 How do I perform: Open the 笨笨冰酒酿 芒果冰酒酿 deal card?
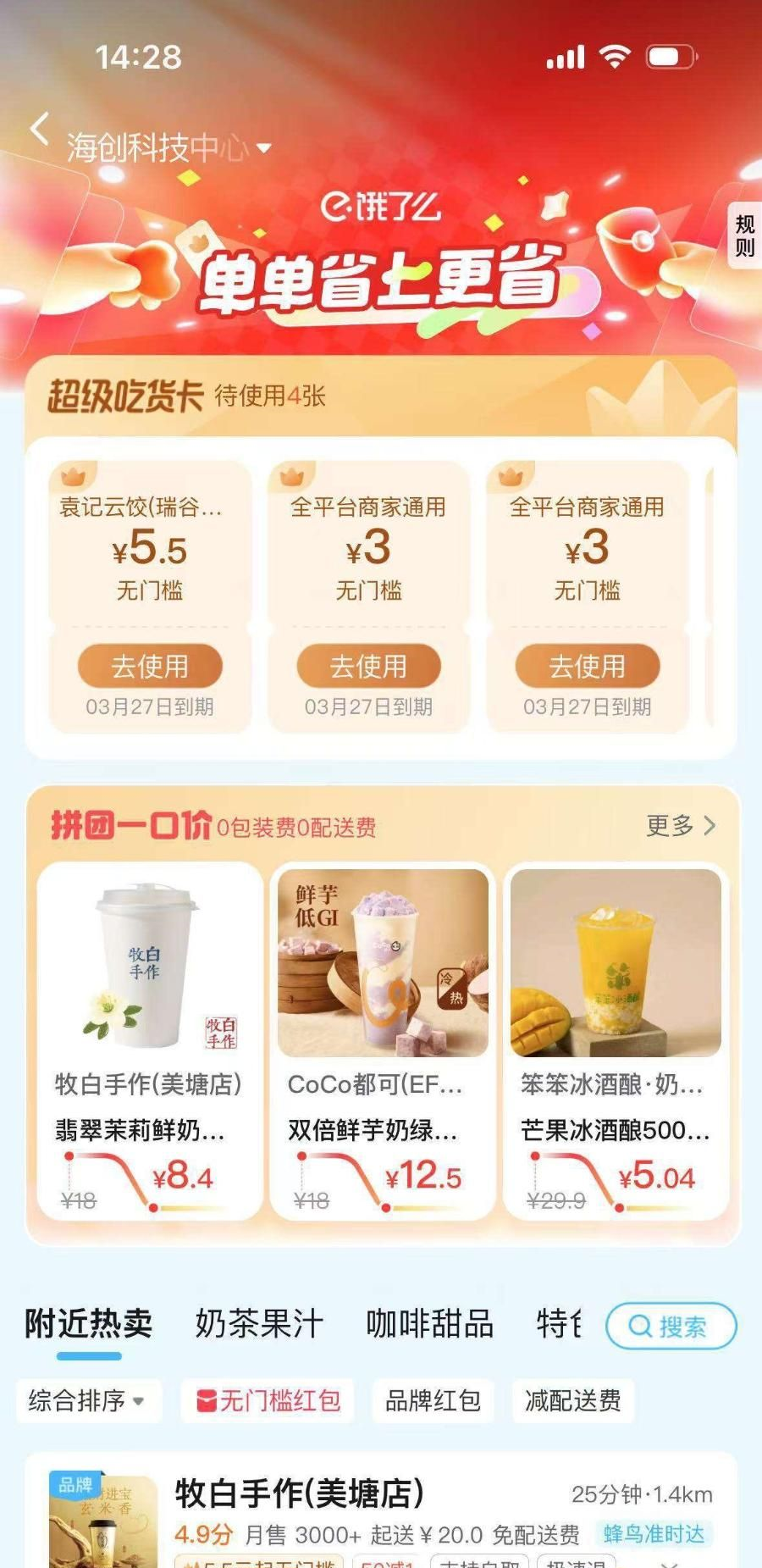616,1041
